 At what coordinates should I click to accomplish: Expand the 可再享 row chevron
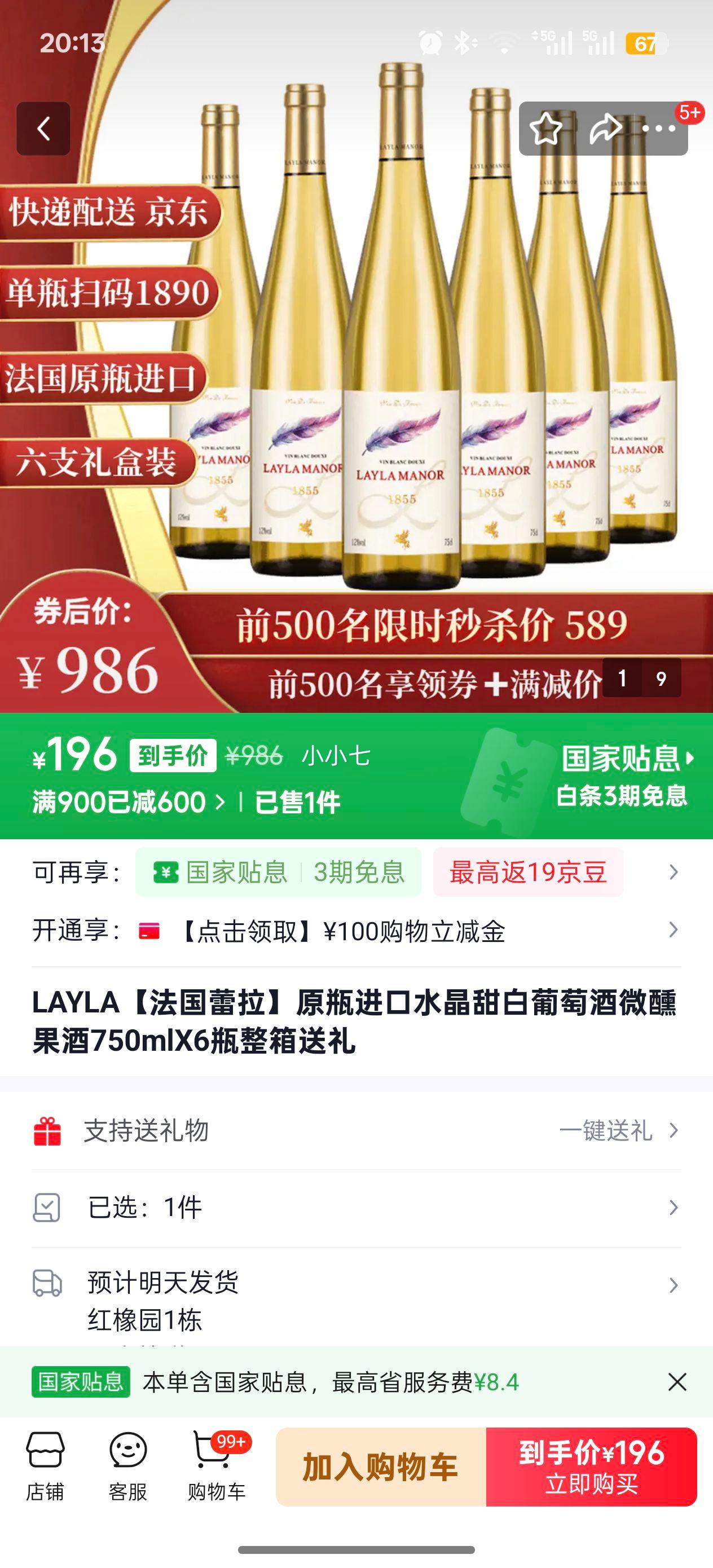tap(672, 873)
